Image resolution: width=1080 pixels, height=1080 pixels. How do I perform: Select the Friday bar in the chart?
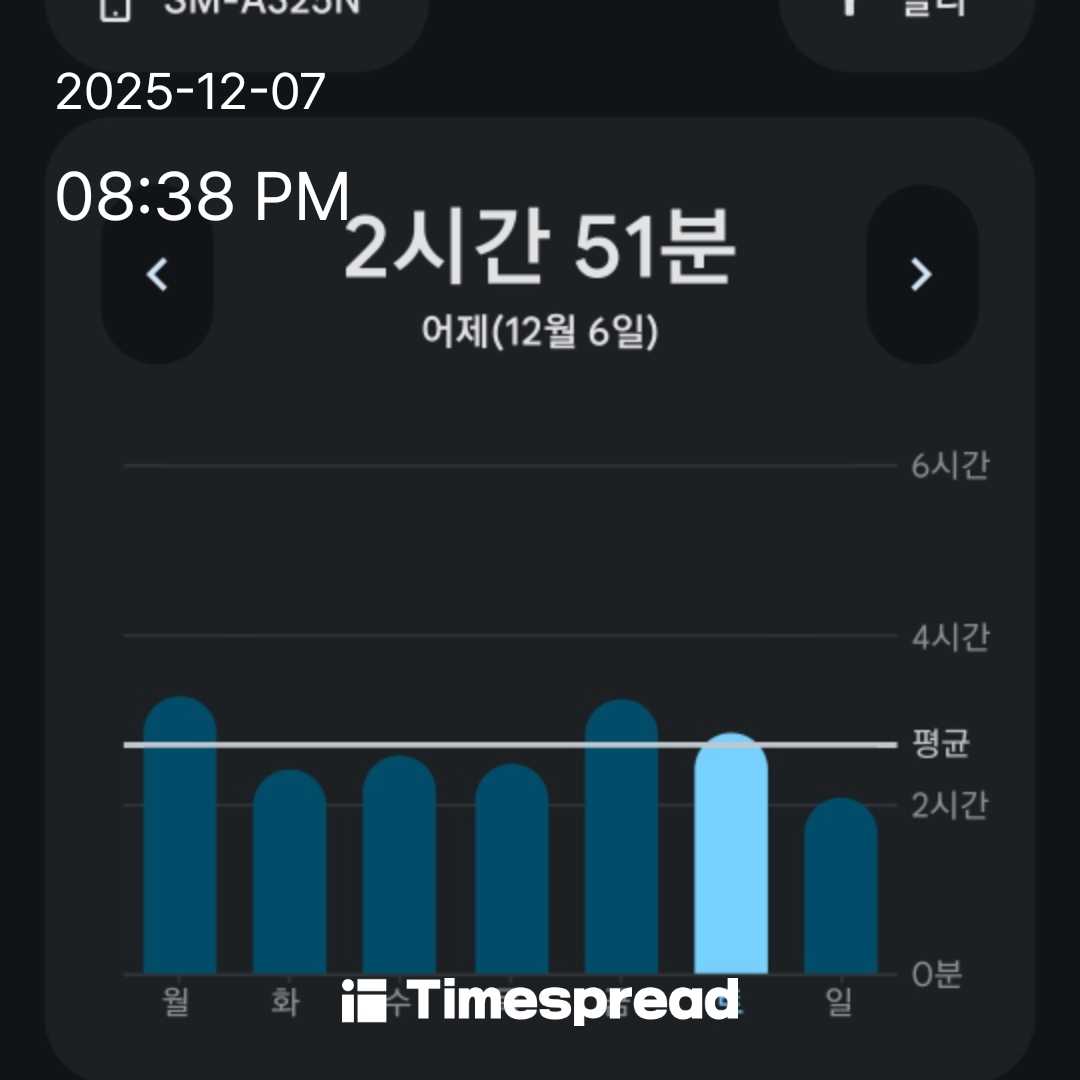click(x=621, y=840)
